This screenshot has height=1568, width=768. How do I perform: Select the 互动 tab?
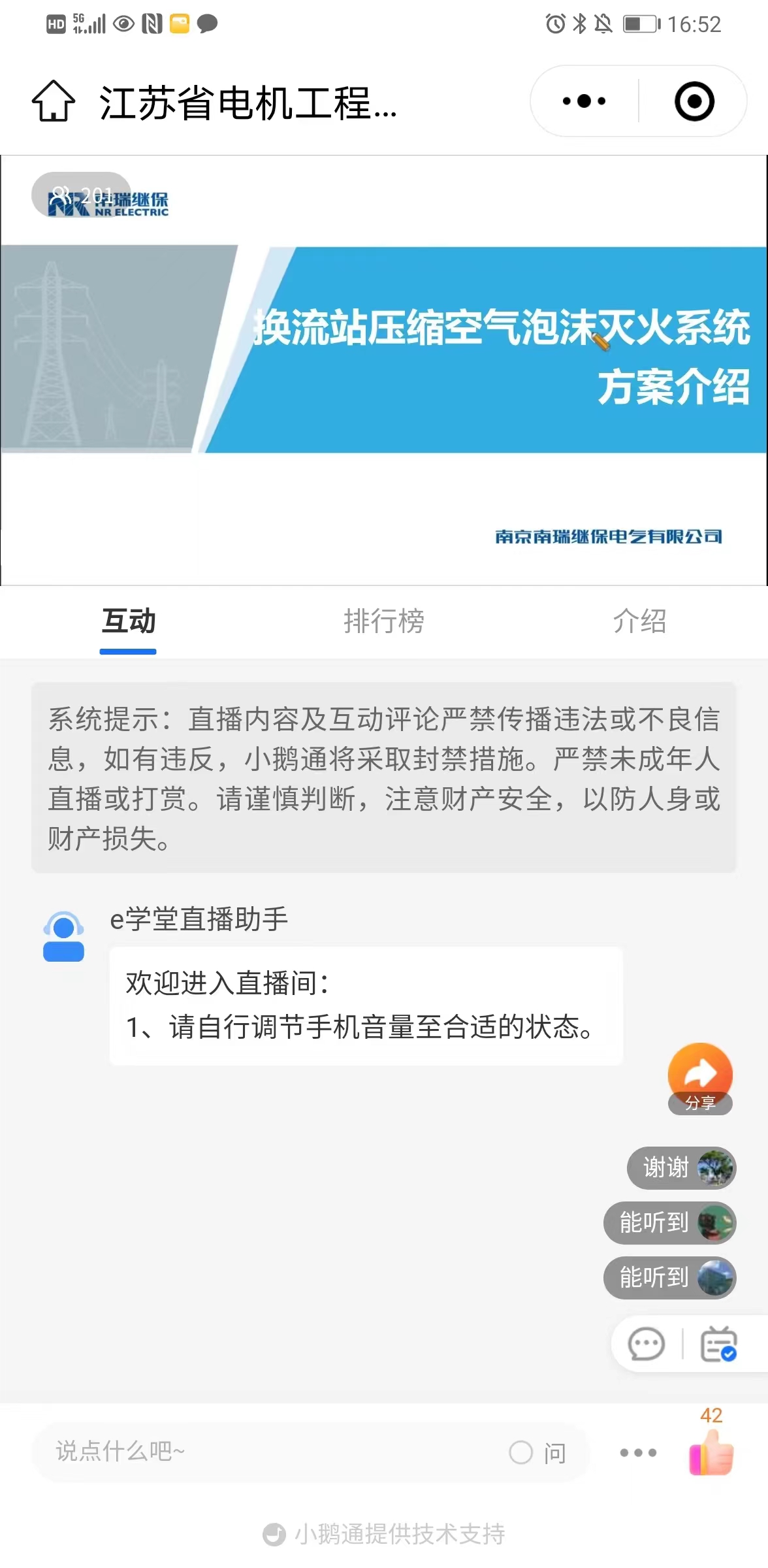[x=128, y=621]
